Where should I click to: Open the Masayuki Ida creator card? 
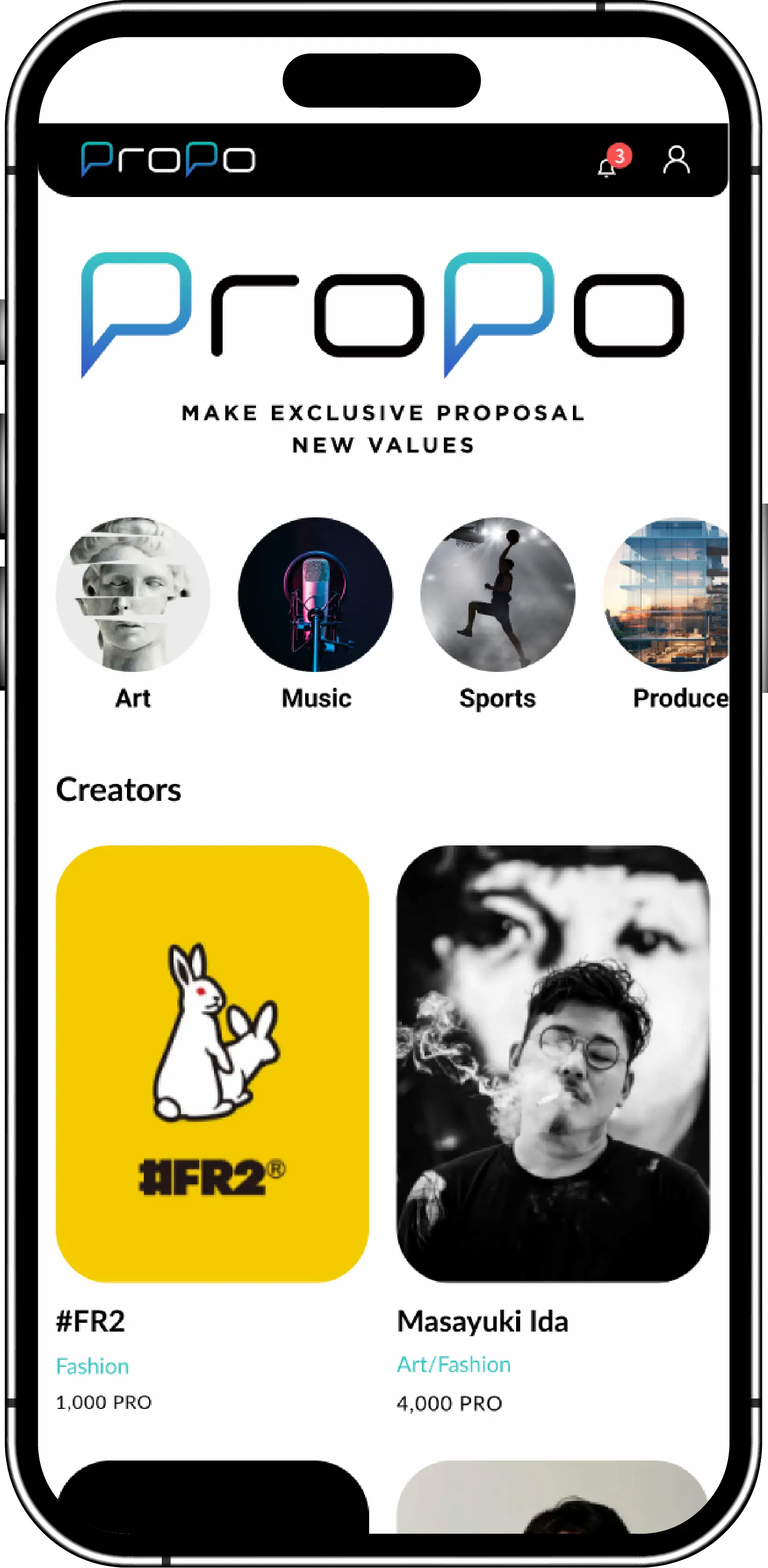[x=553, y=1063]
